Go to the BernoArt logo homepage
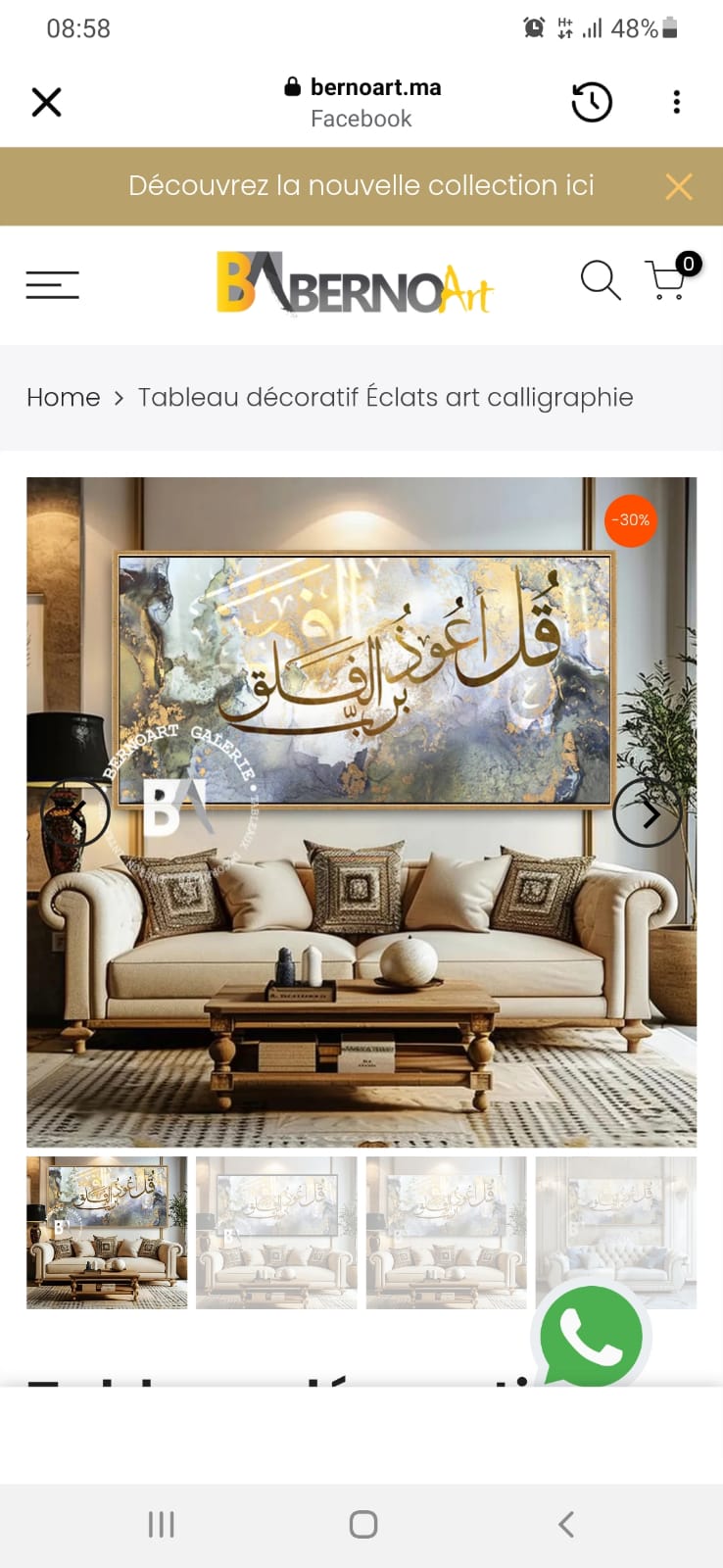This screenshot has height=1568, width=723. (354, 284)
